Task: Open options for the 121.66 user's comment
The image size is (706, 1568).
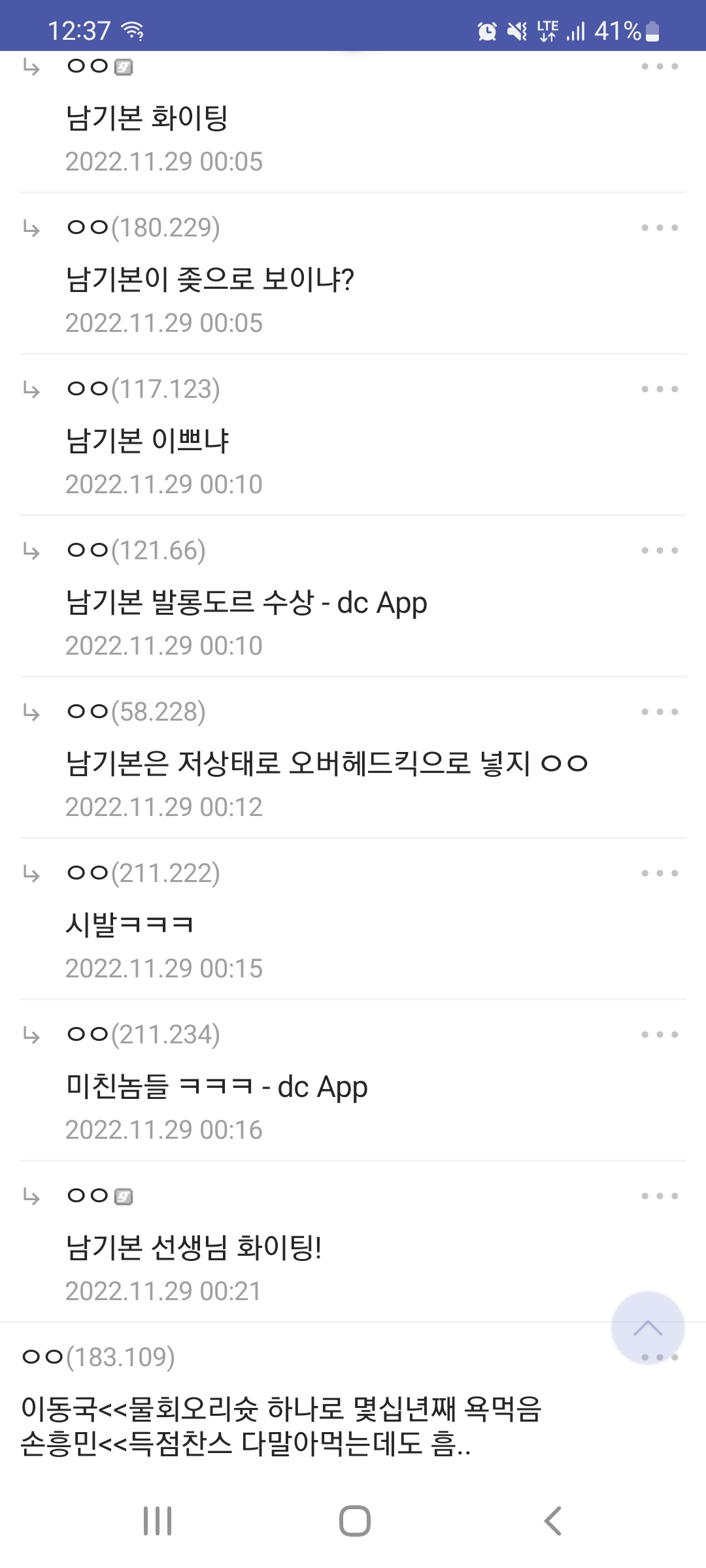Action: tap(660, 551)
